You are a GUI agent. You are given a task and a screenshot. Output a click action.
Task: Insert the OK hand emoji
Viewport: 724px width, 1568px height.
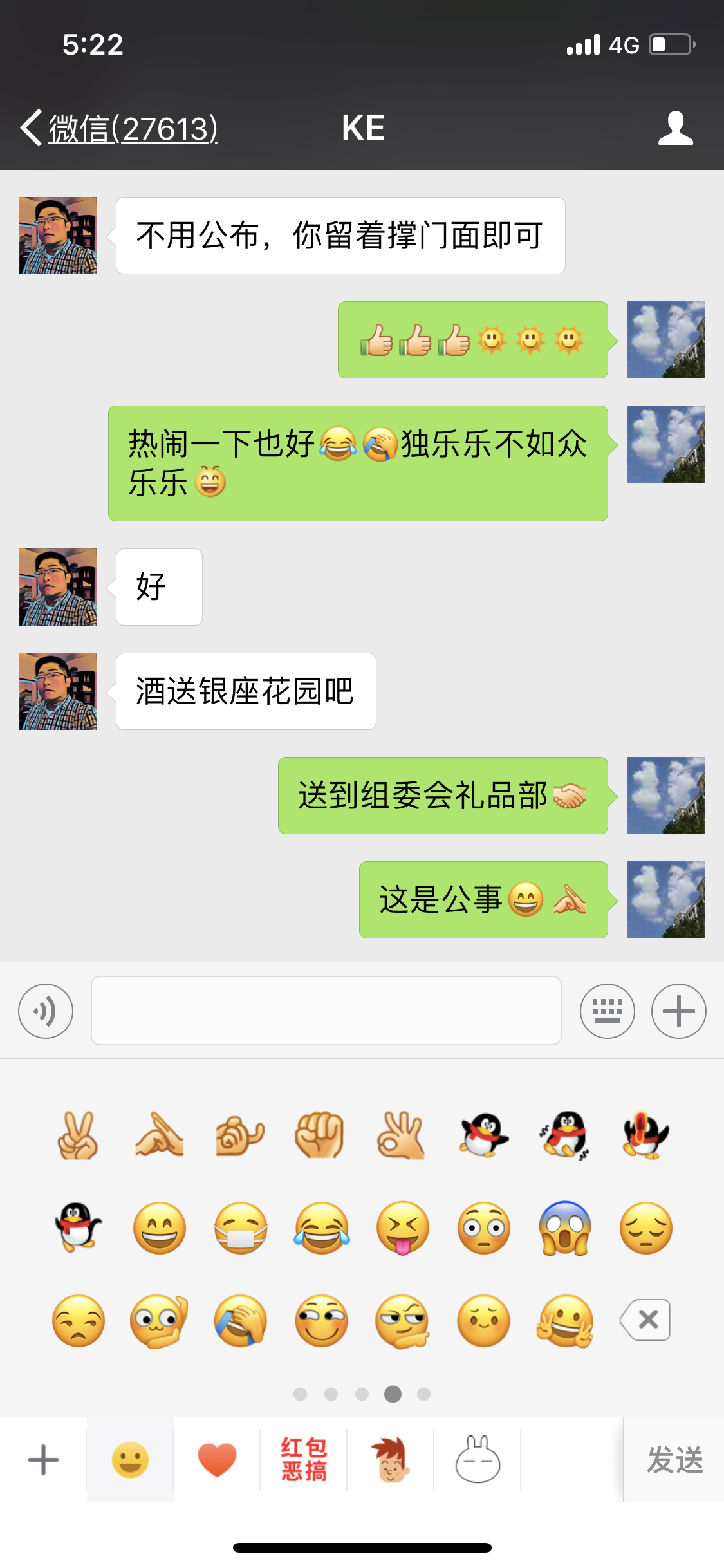click(402, 1135)
